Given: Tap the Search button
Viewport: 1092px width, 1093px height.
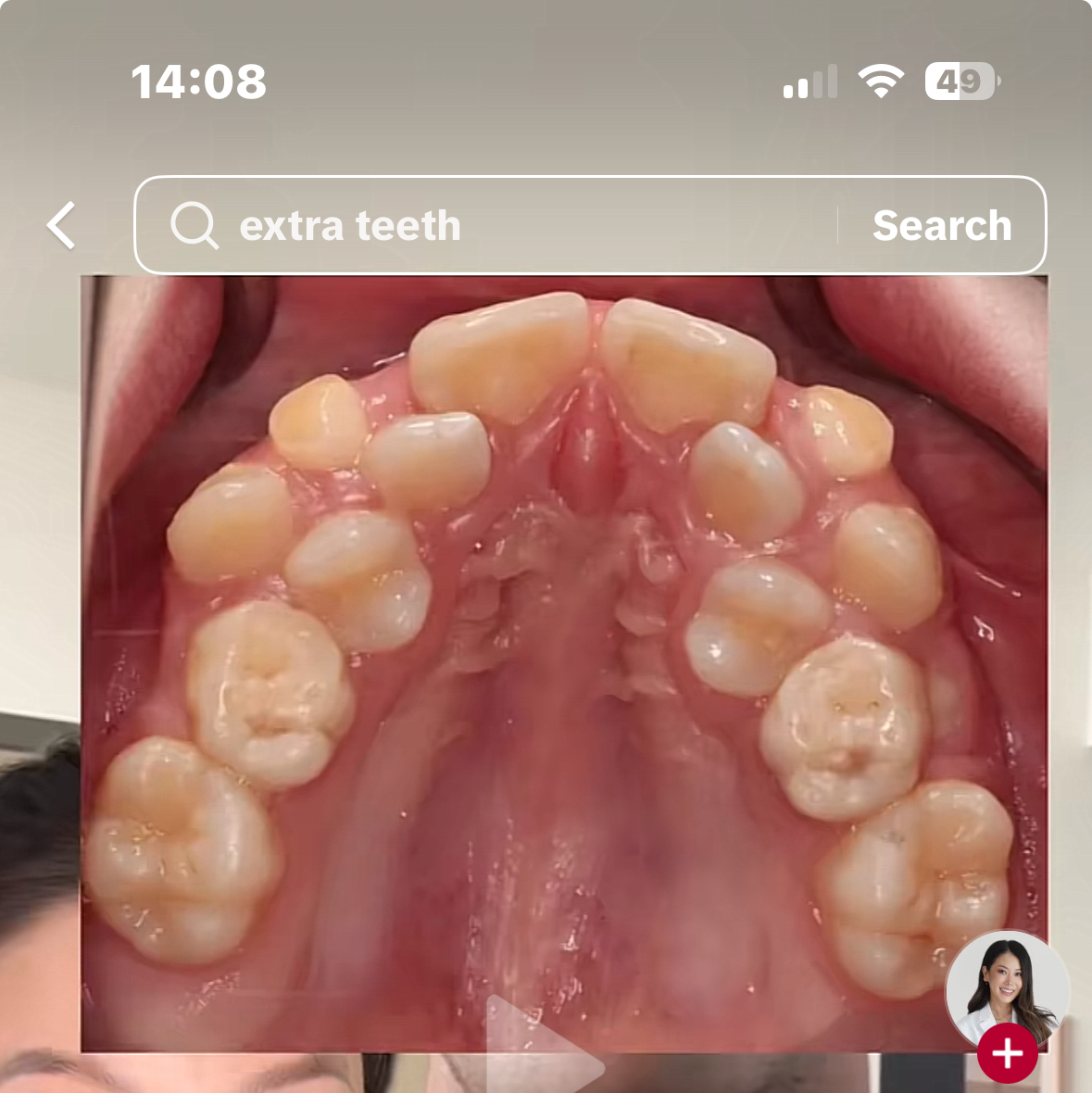Looking at the screenshot, I should (941, 226).
